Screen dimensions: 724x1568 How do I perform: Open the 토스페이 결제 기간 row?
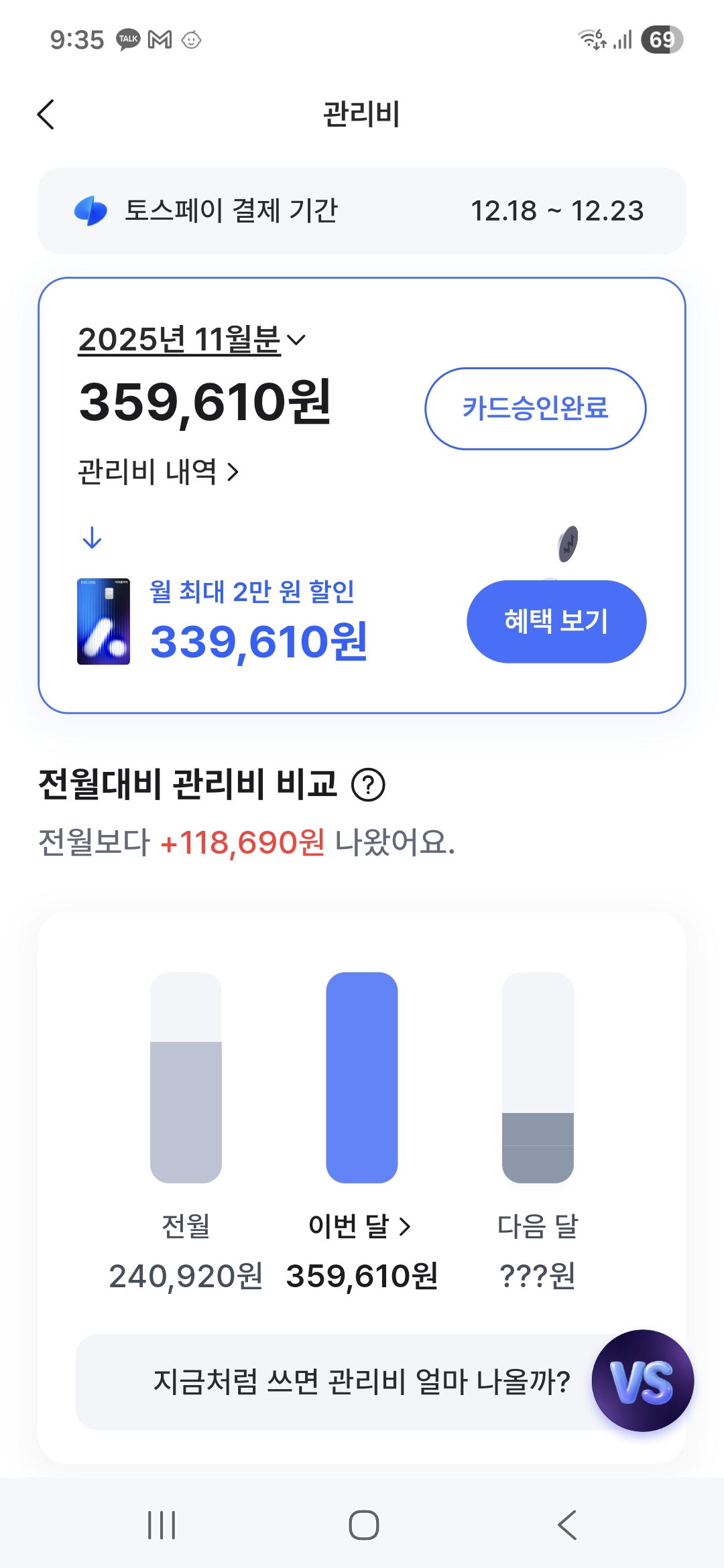[x=362, y=210]
